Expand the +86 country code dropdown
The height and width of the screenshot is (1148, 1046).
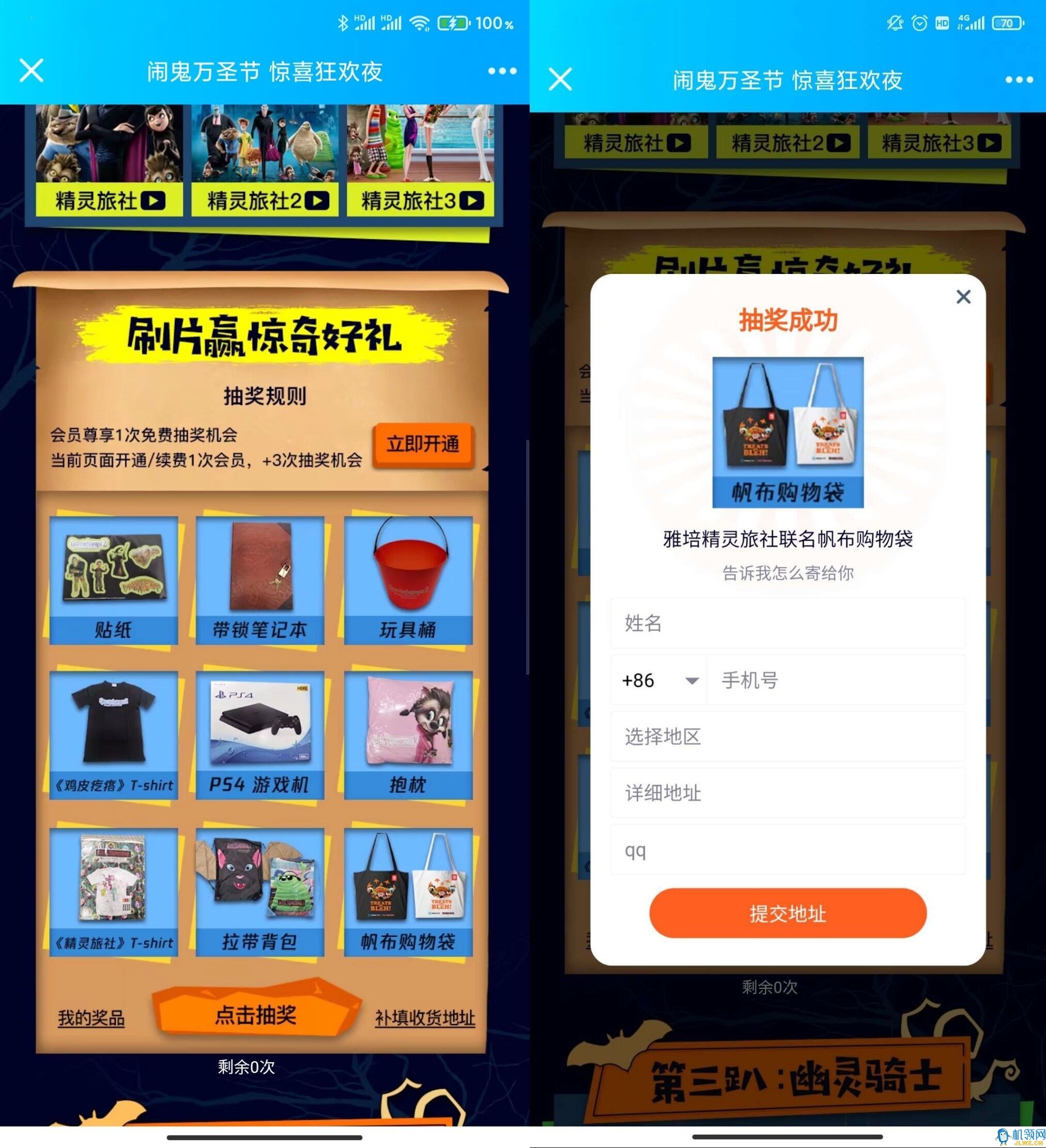[x=659, y=680]
